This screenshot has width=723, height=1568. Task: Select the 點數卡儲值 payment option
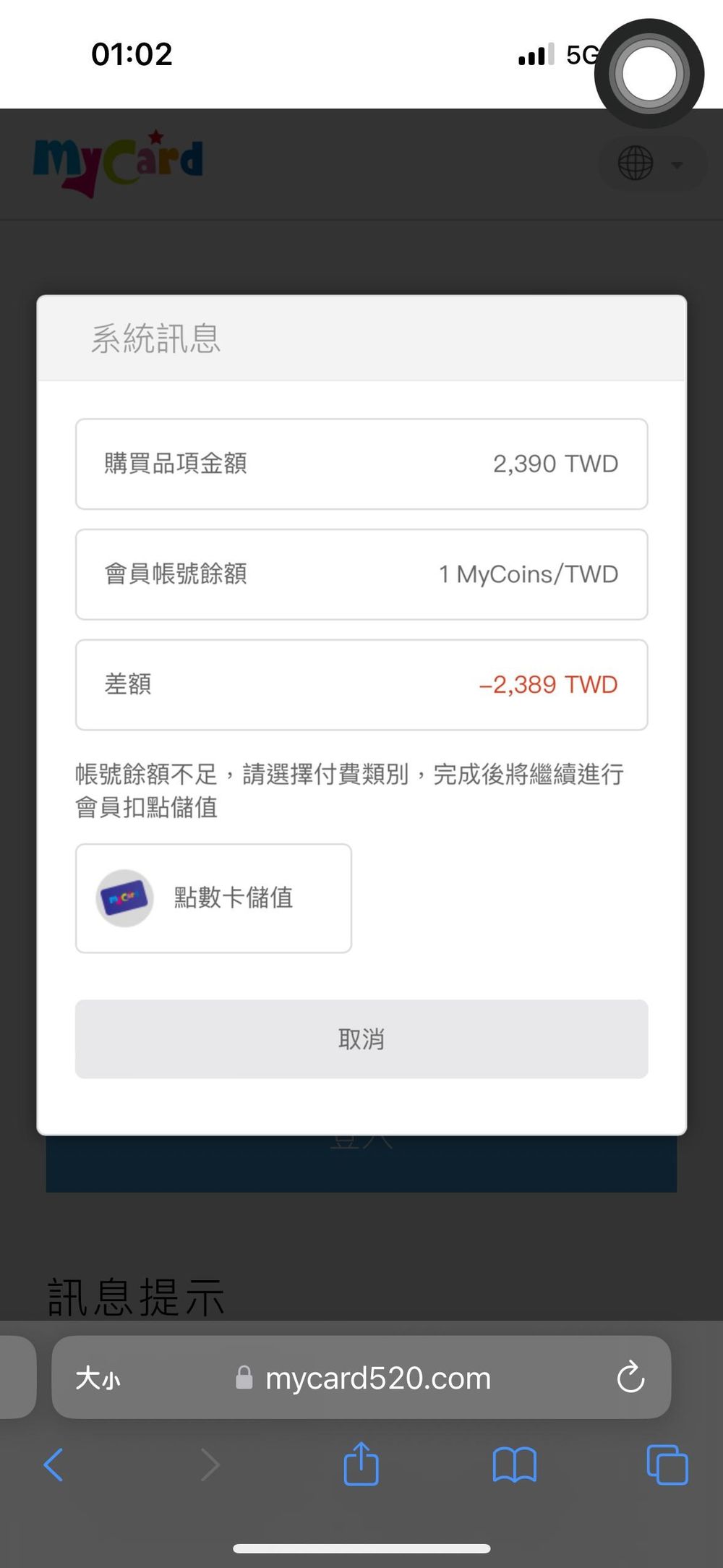coord(213,898)
